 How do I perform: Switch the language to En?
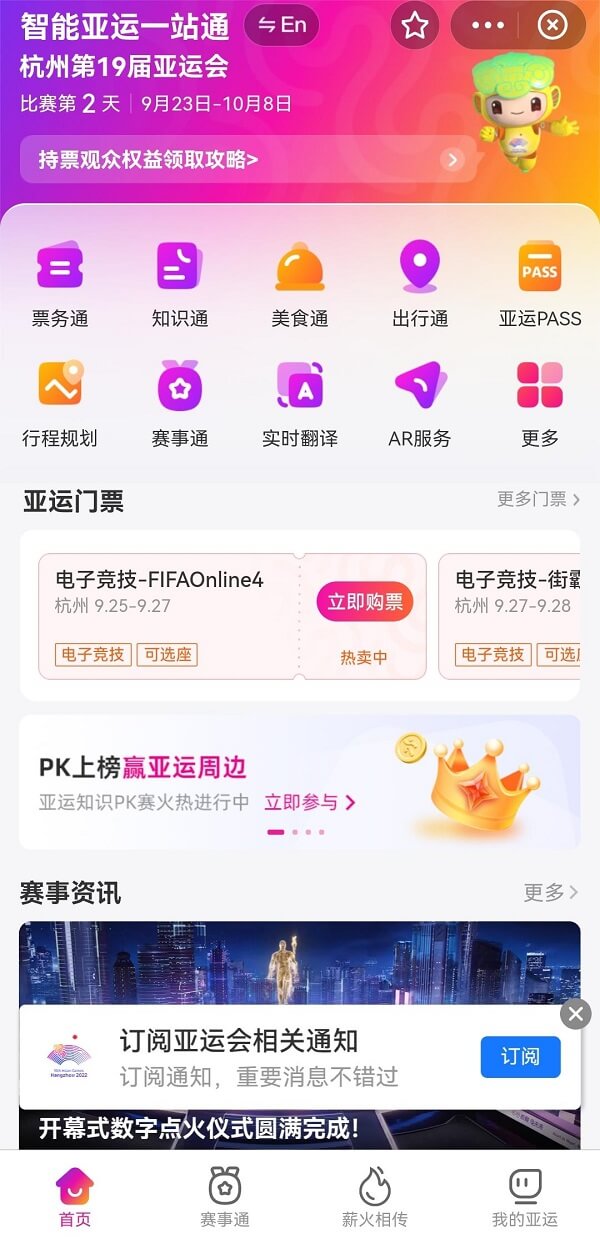[282, 26]
